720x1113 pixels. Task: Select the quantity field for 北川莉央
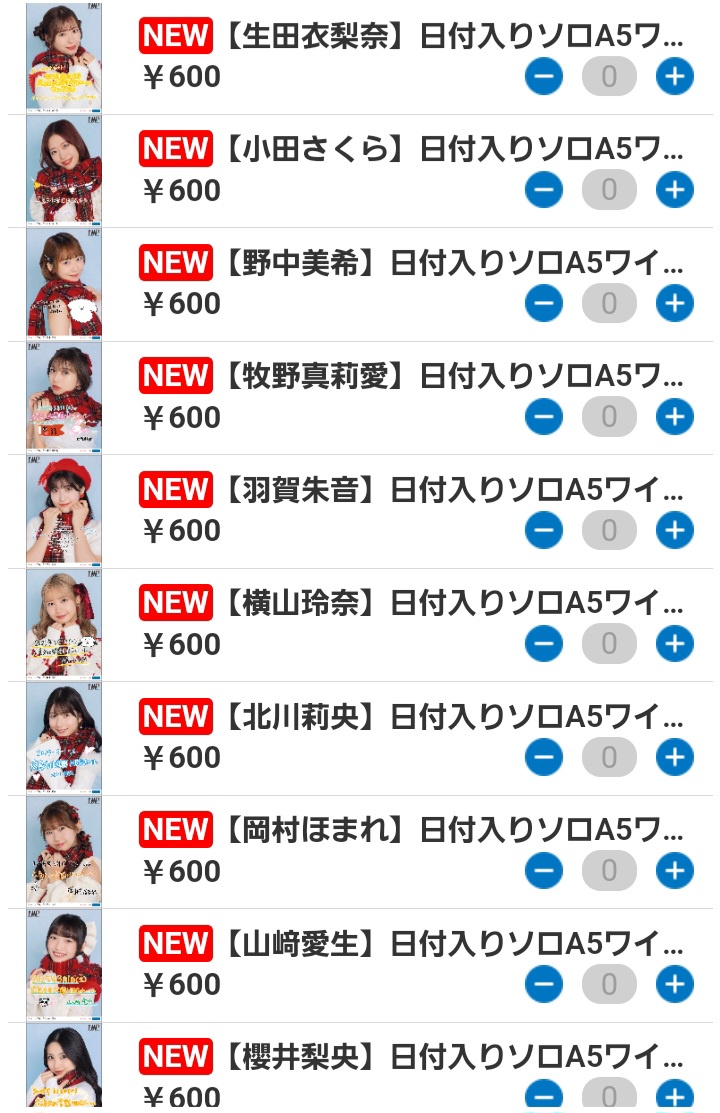tap(609, 757)
